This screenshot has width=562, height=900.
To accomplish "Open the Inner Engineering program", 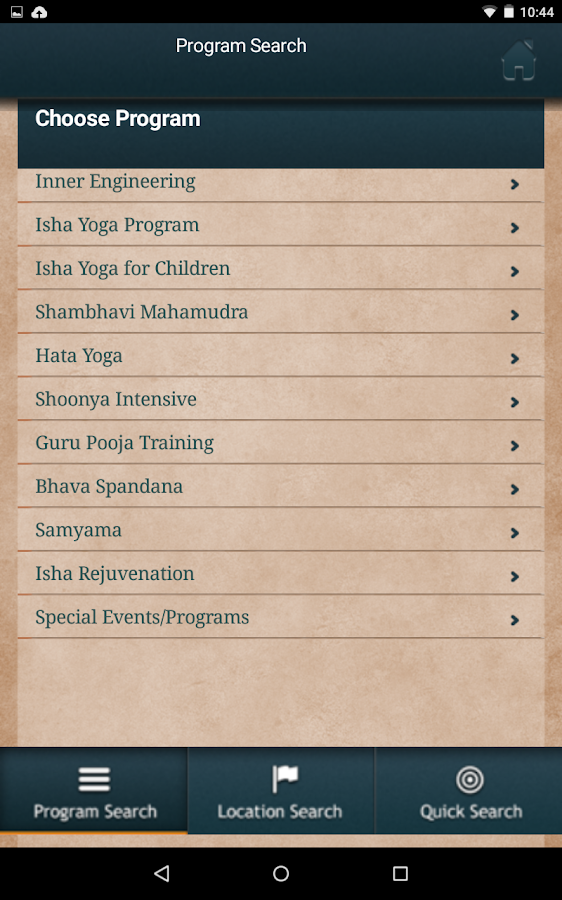I will pos(281,185).
